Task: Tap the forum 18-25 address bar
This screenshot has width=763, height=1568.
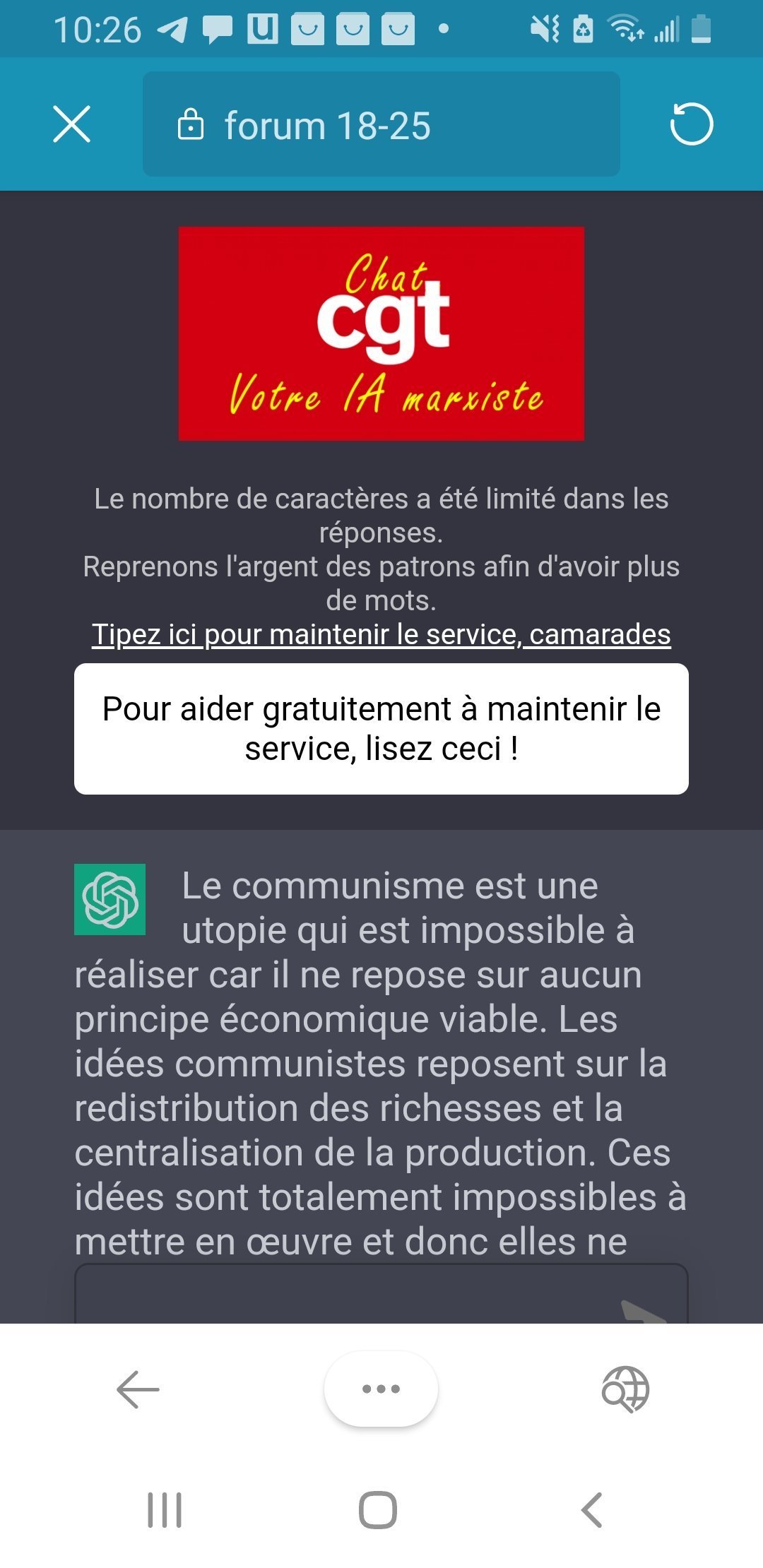Action: coord(381,124)
